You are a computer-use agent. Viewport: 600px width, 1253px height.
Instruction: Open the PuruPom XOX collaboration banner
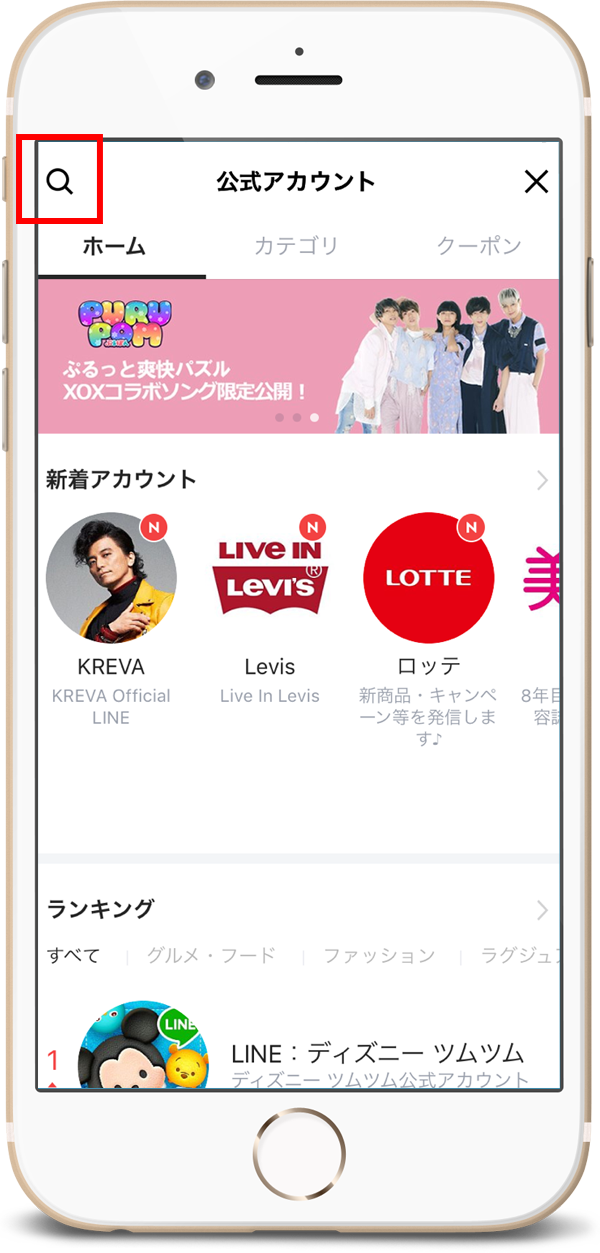(298, 357)
